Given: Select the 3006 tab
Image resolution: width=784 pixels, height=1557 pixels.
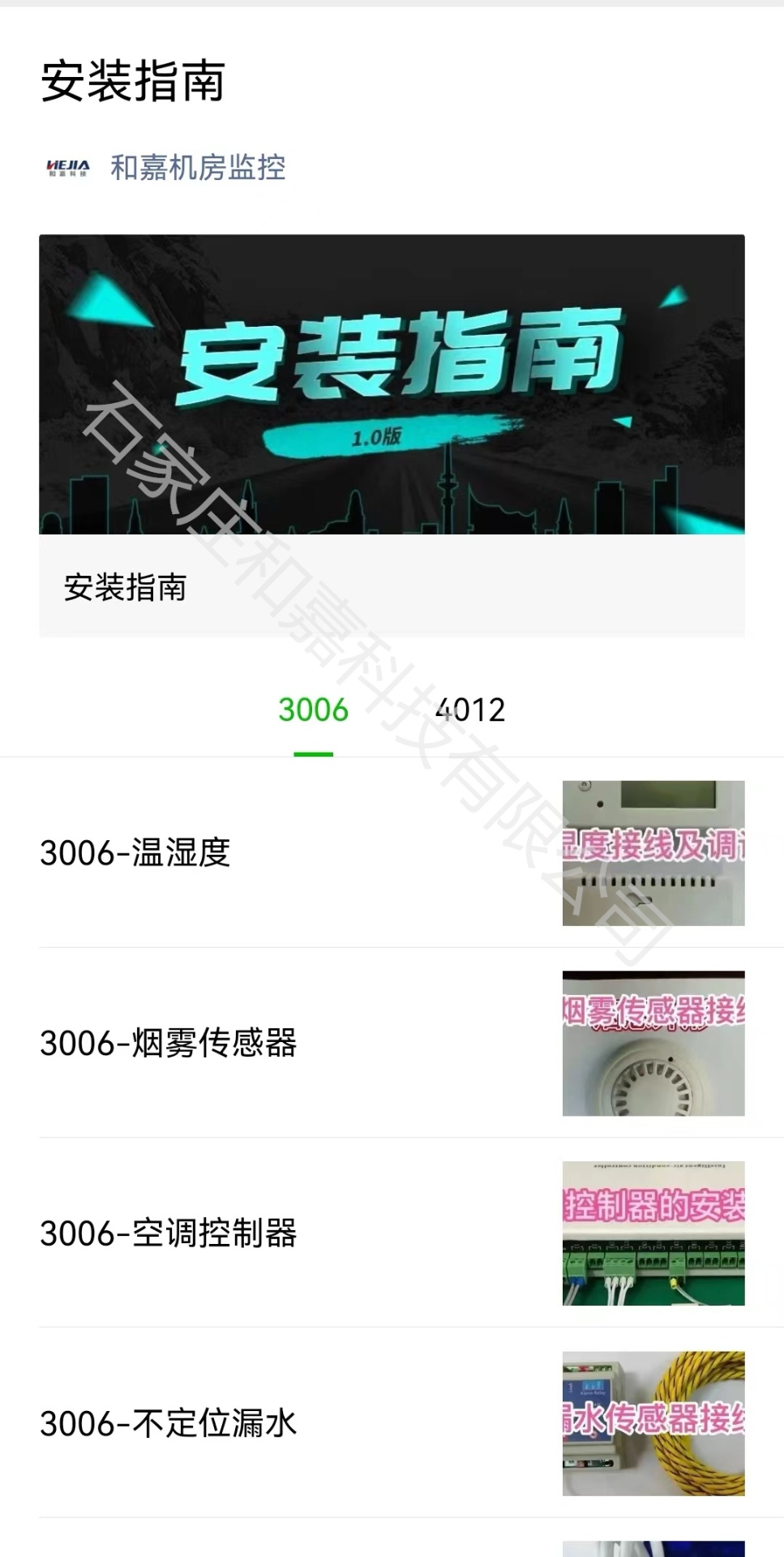Looking at the screenshot, I should 313,710.
